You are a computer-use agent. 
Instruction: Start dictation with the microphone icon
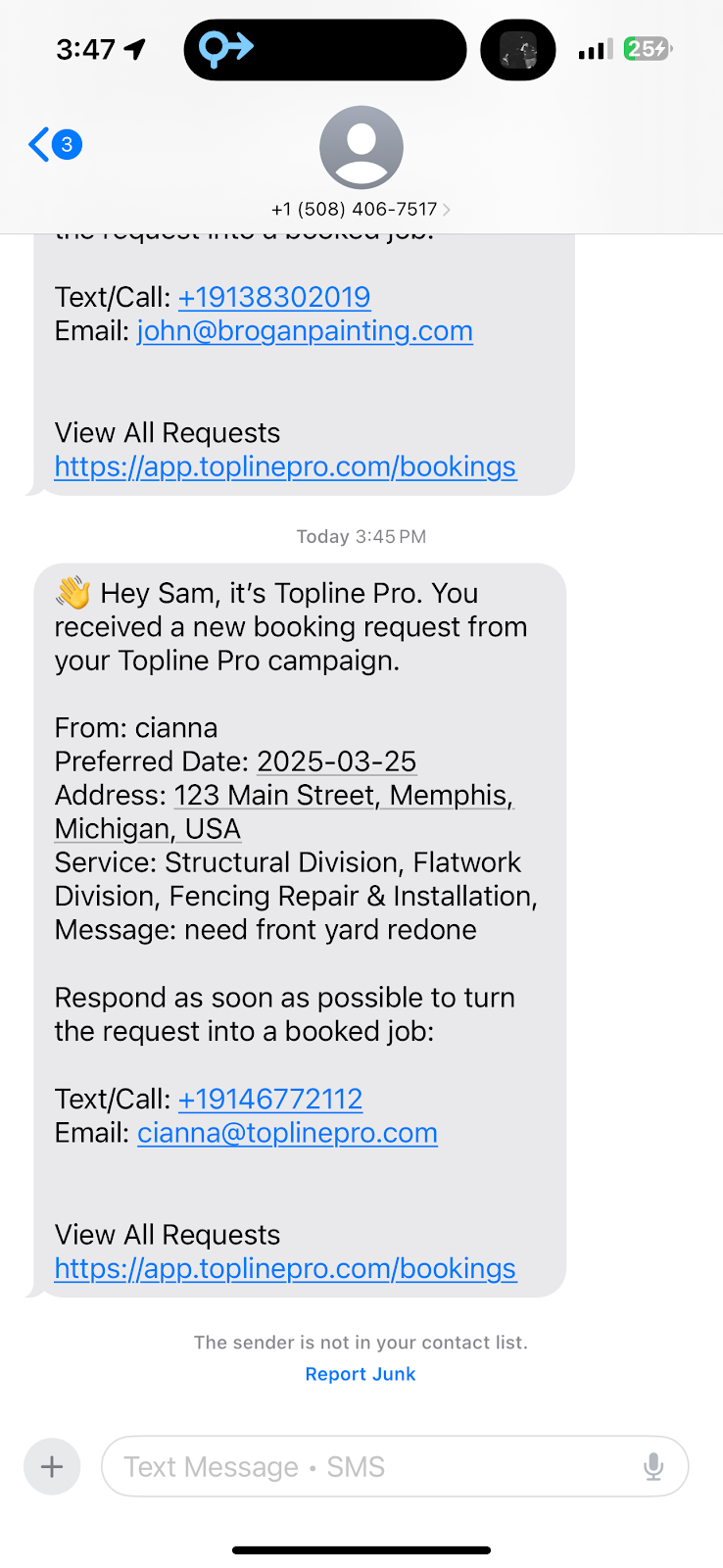pyautogui.click(x=653, y=1466)
